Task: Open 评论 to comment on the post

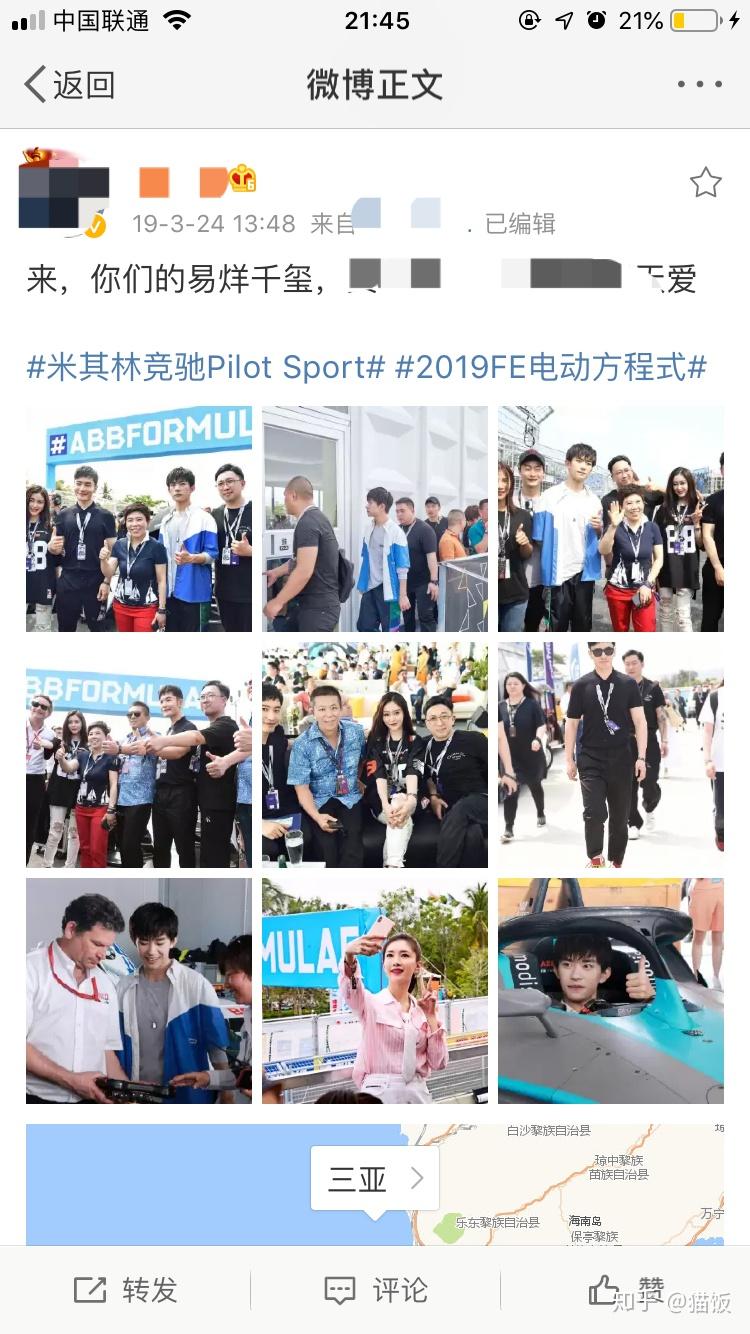Action: click(375, 1290)
